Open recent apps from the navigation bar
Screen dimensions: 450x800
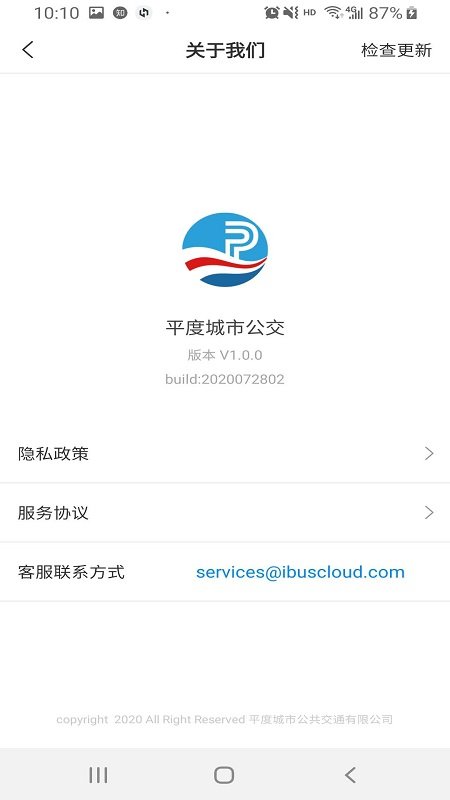pyautogui.click(x=98, y=775)
